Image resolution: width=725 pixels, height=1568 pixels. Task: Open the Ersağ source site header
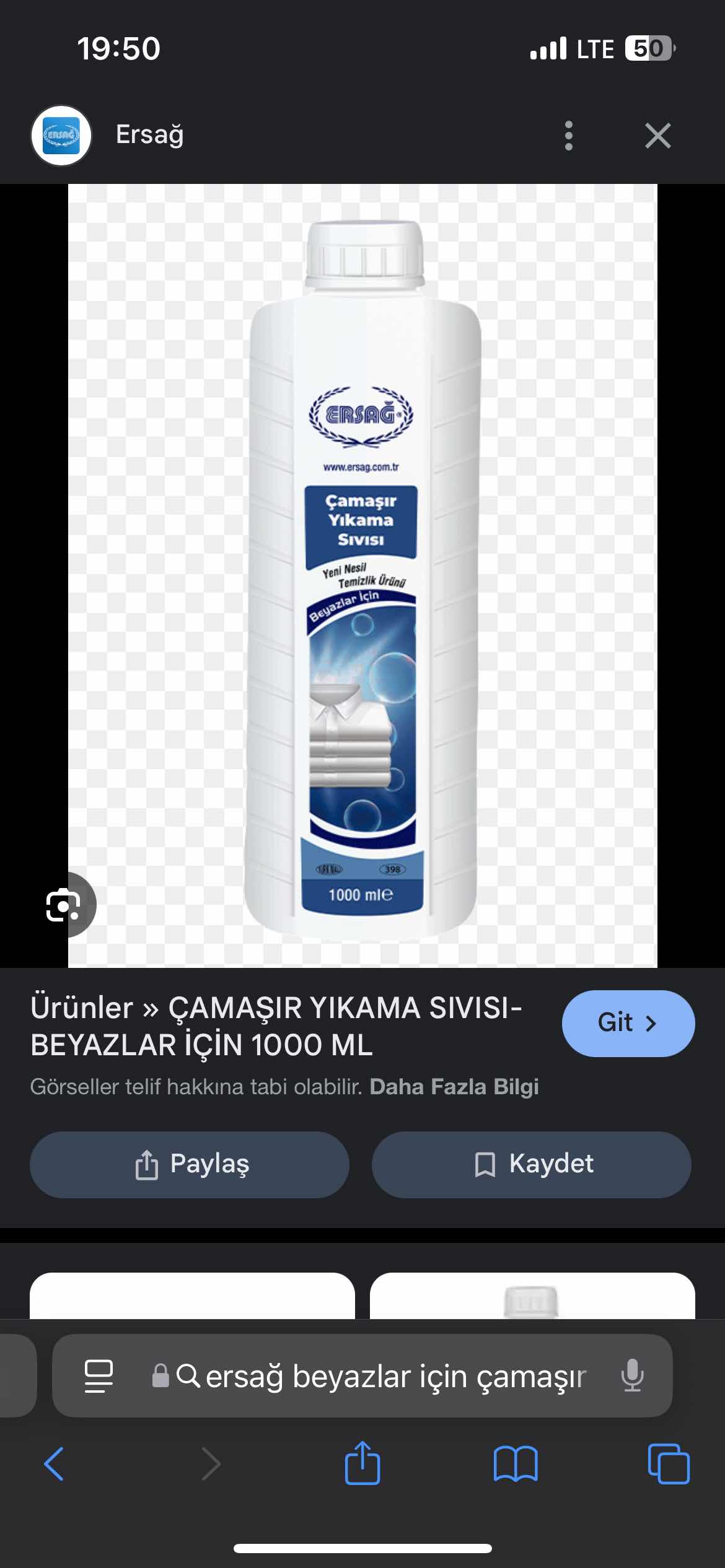point(149,135)
